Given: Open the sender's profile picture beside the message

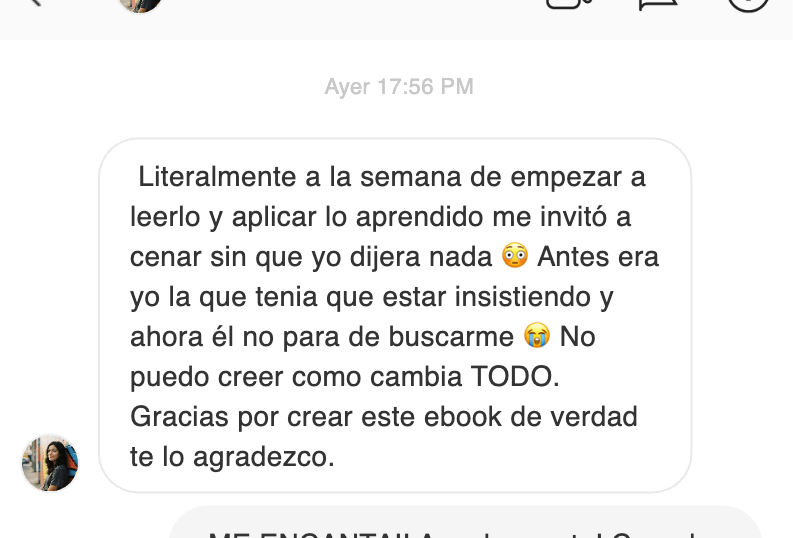Looking at the screenshot, I should (x=50, y=463).
